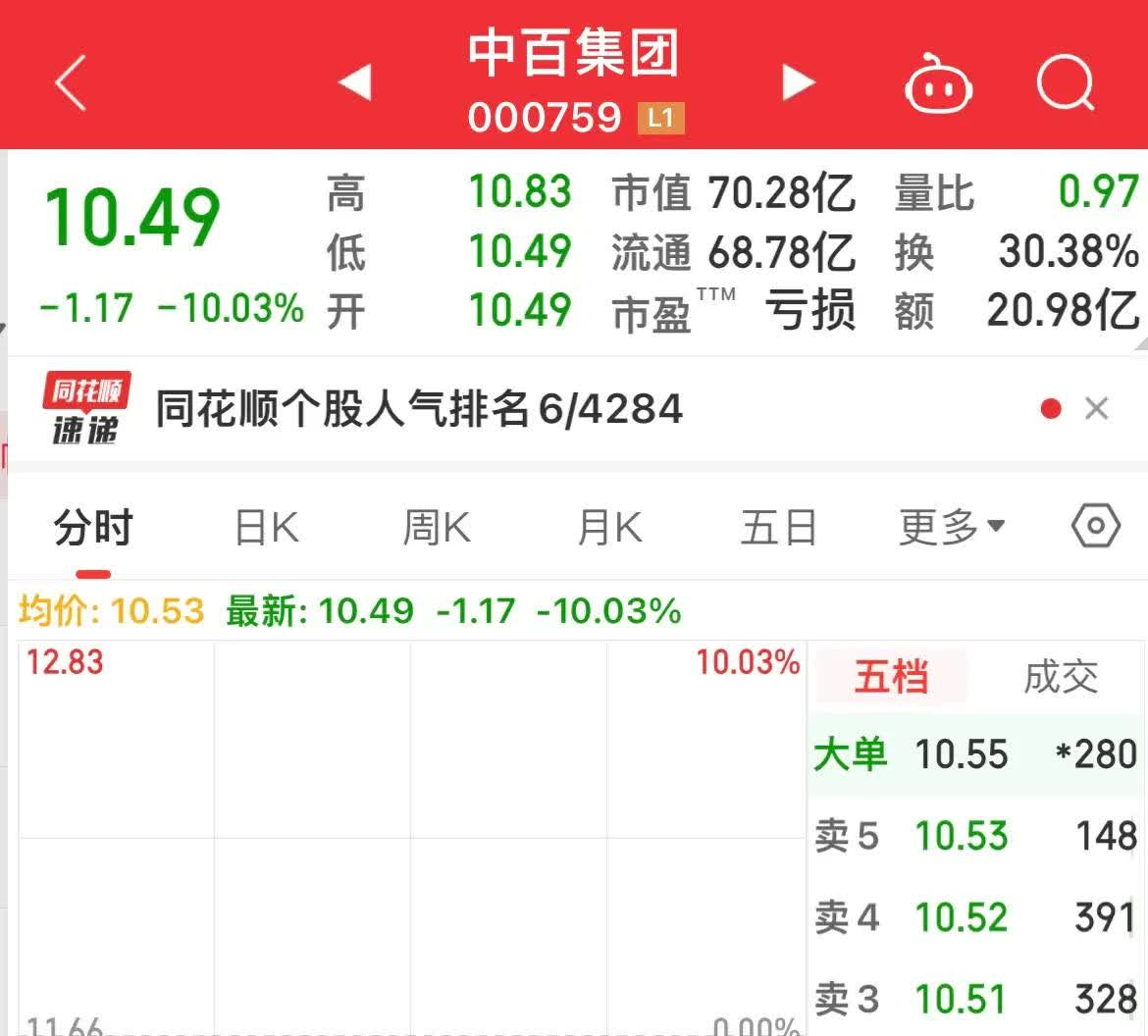Open stock search
Screen dimensions: 1148x1036
[1066, 83]
